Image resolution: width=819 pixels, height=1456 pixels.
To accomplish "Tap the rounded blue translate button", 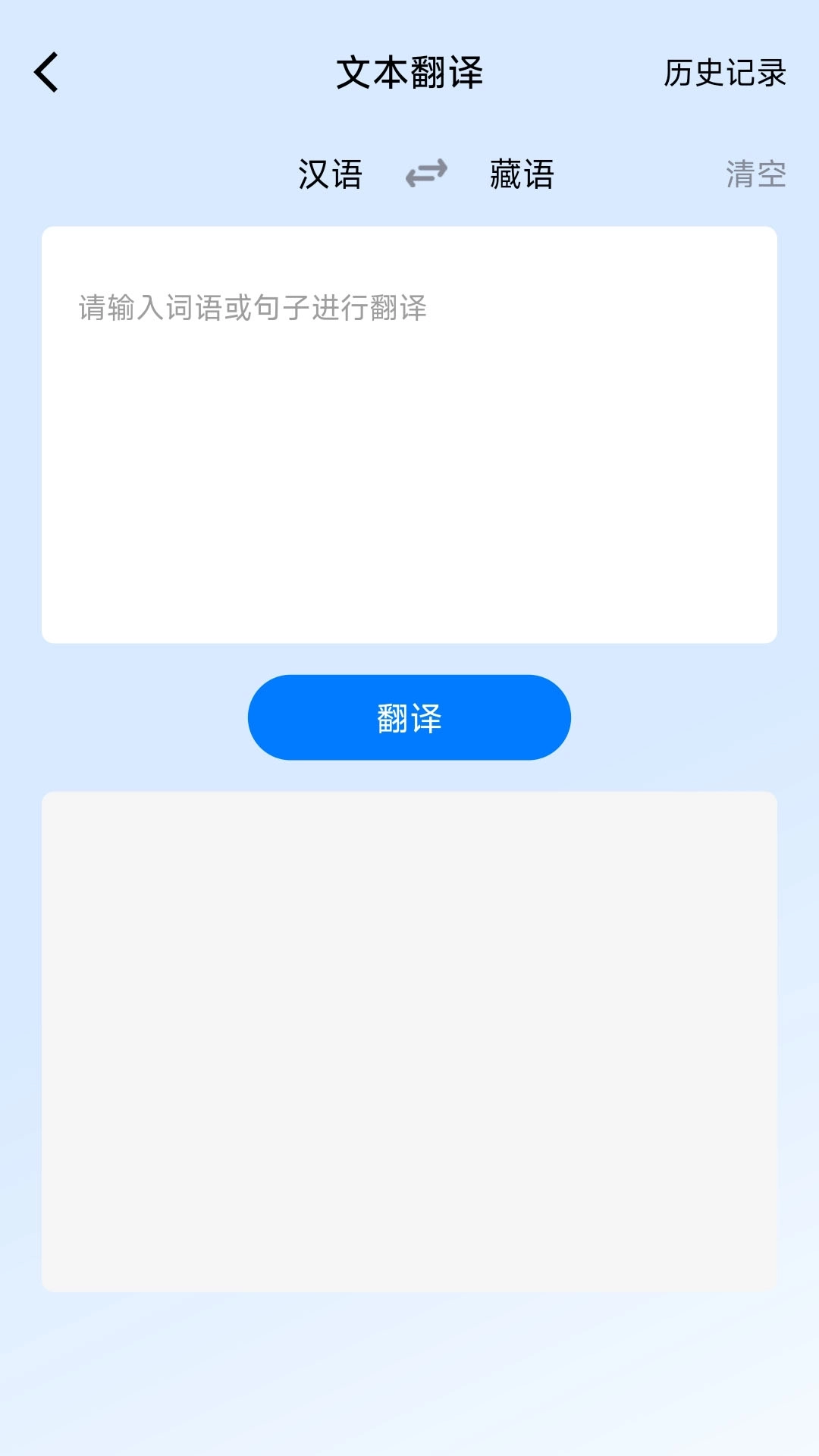I will (x=409, y=717).
